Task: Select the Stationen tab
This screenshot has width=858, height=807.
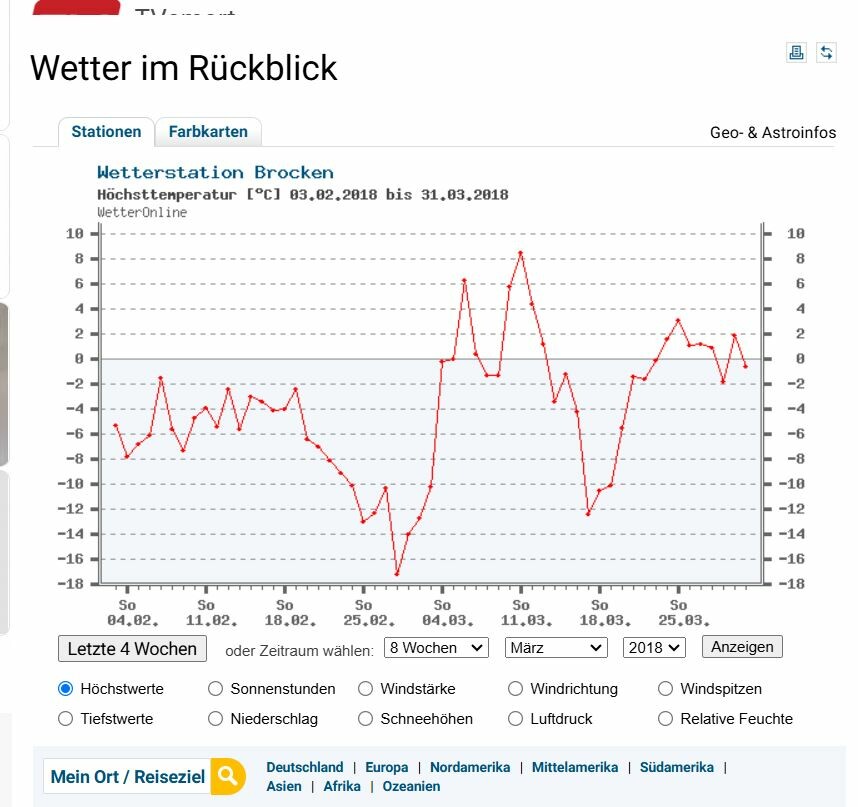Action: [x=106, y=132]
